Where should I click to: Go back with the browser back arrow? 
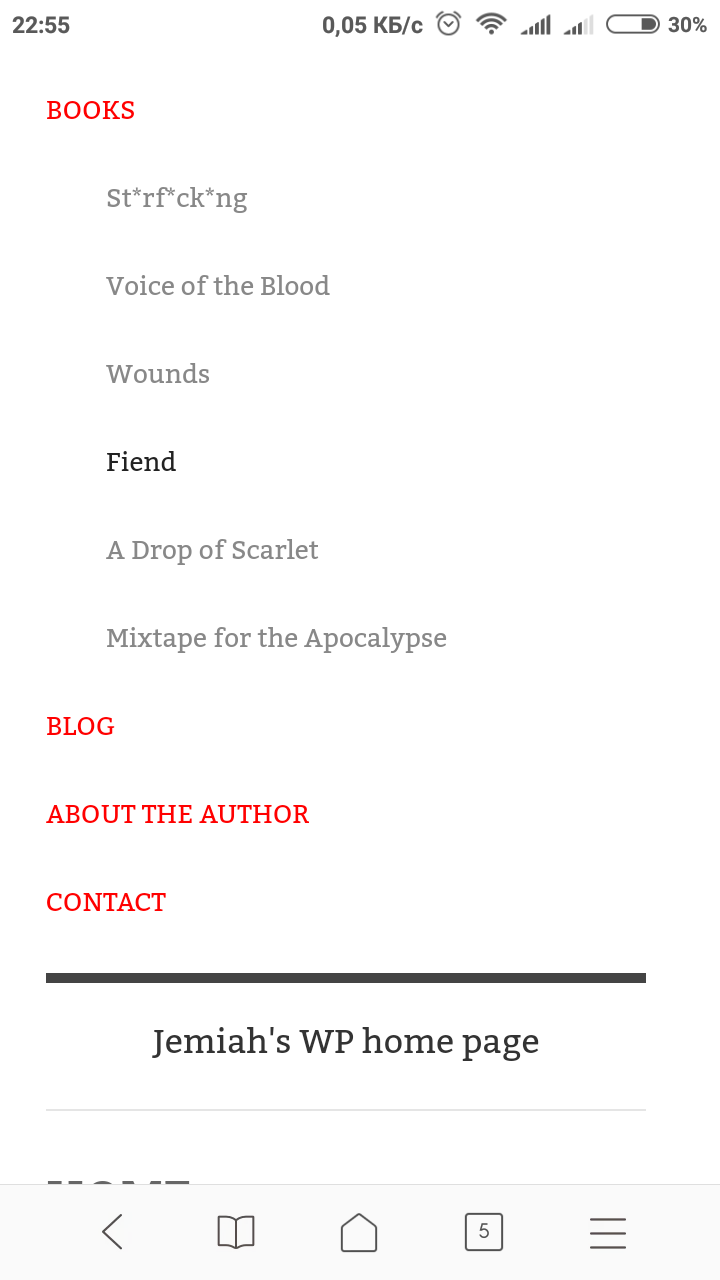point(112,1231)
